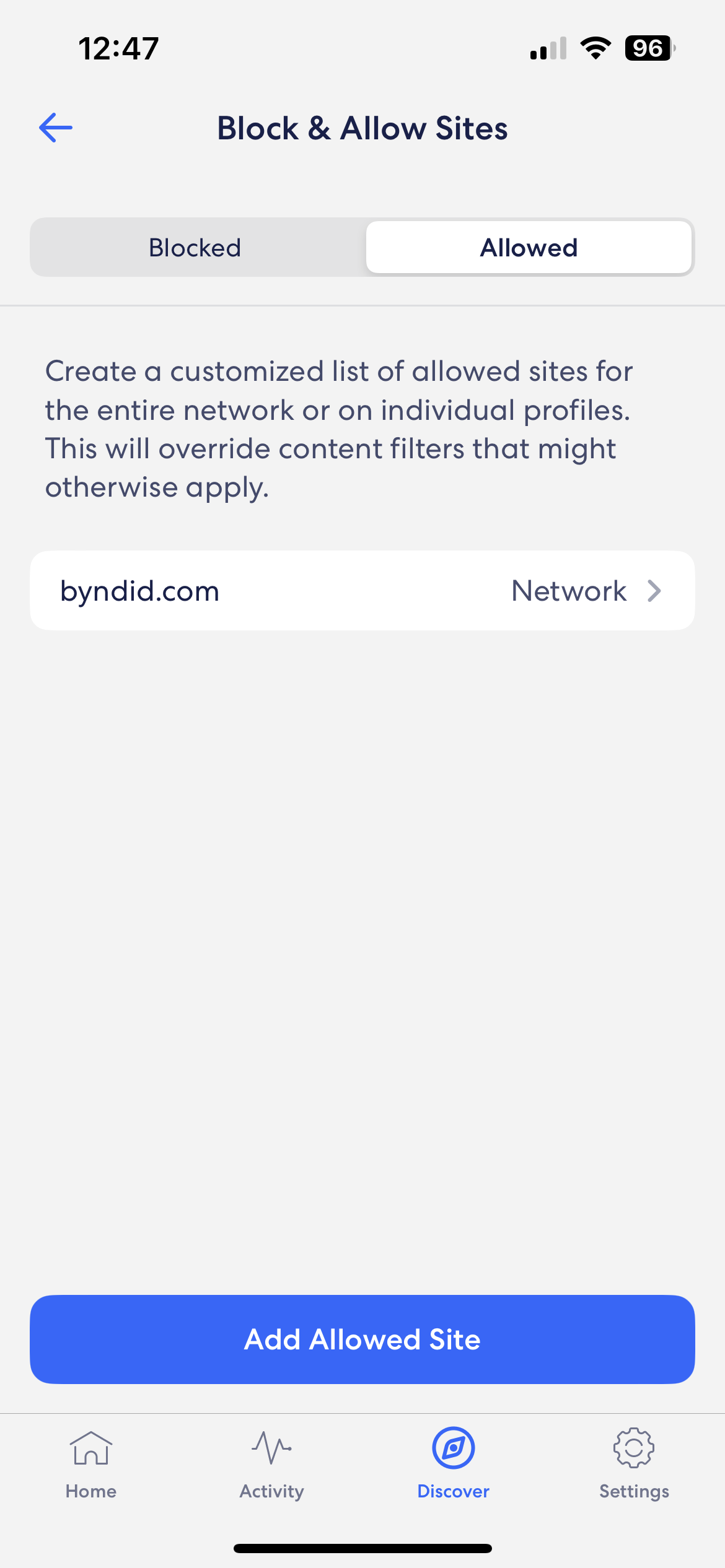
Task: Tap the Add Allowed Site button
Action: (x=362, y=1339)
